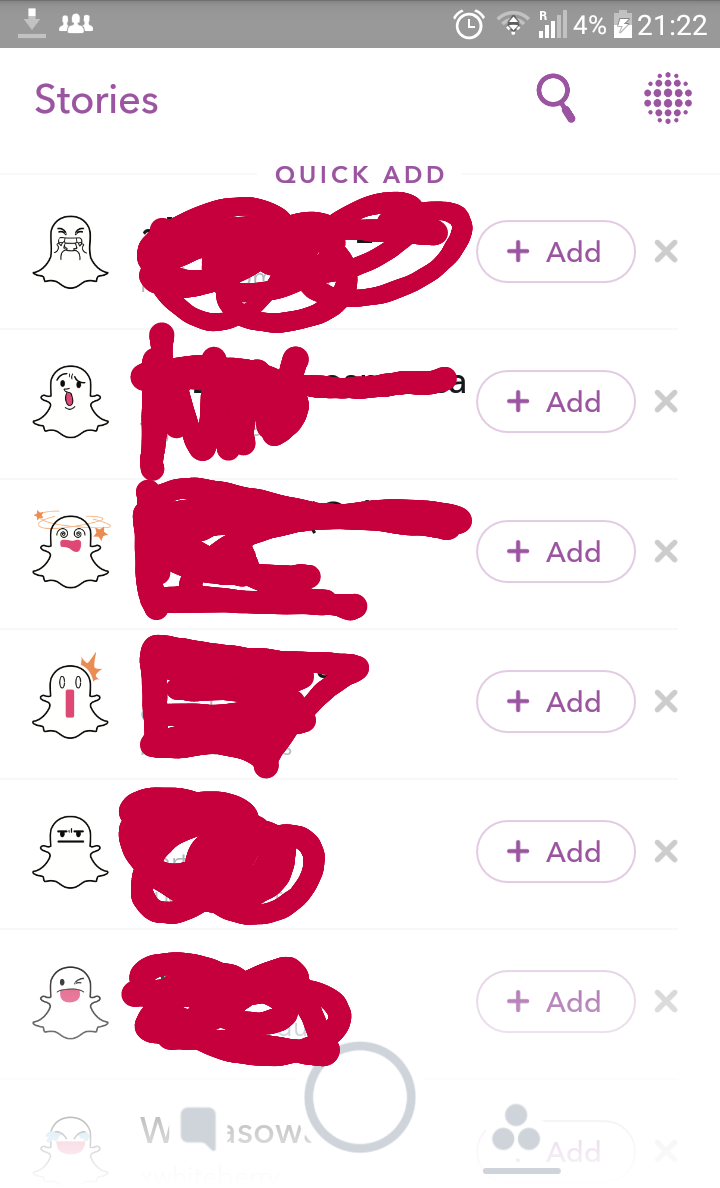720x1188 pixels.
Task: Open the search magnifier
Action: point(556,99)
